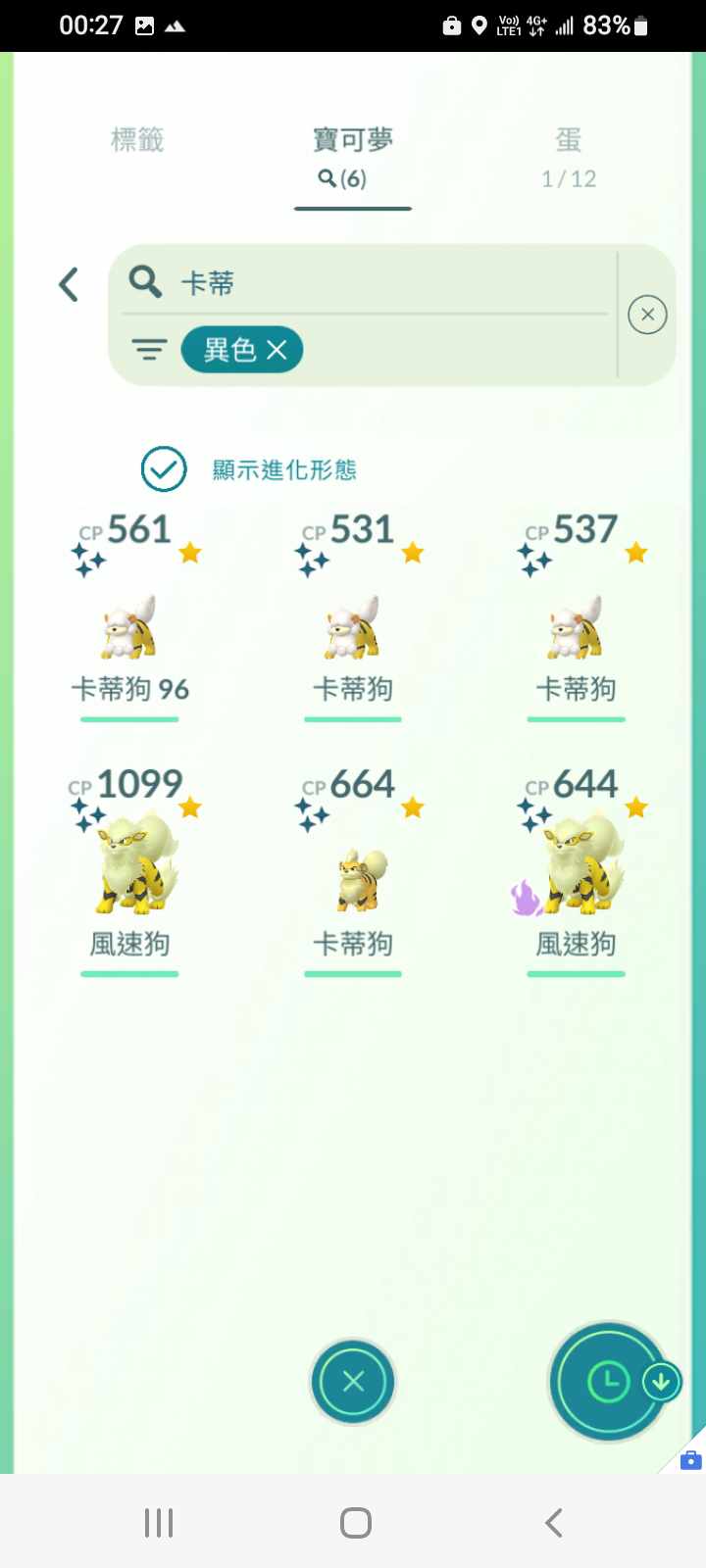Open the filter options icon
The width and height of the screenshot is (706, 1568).
(x=149, y=350)
